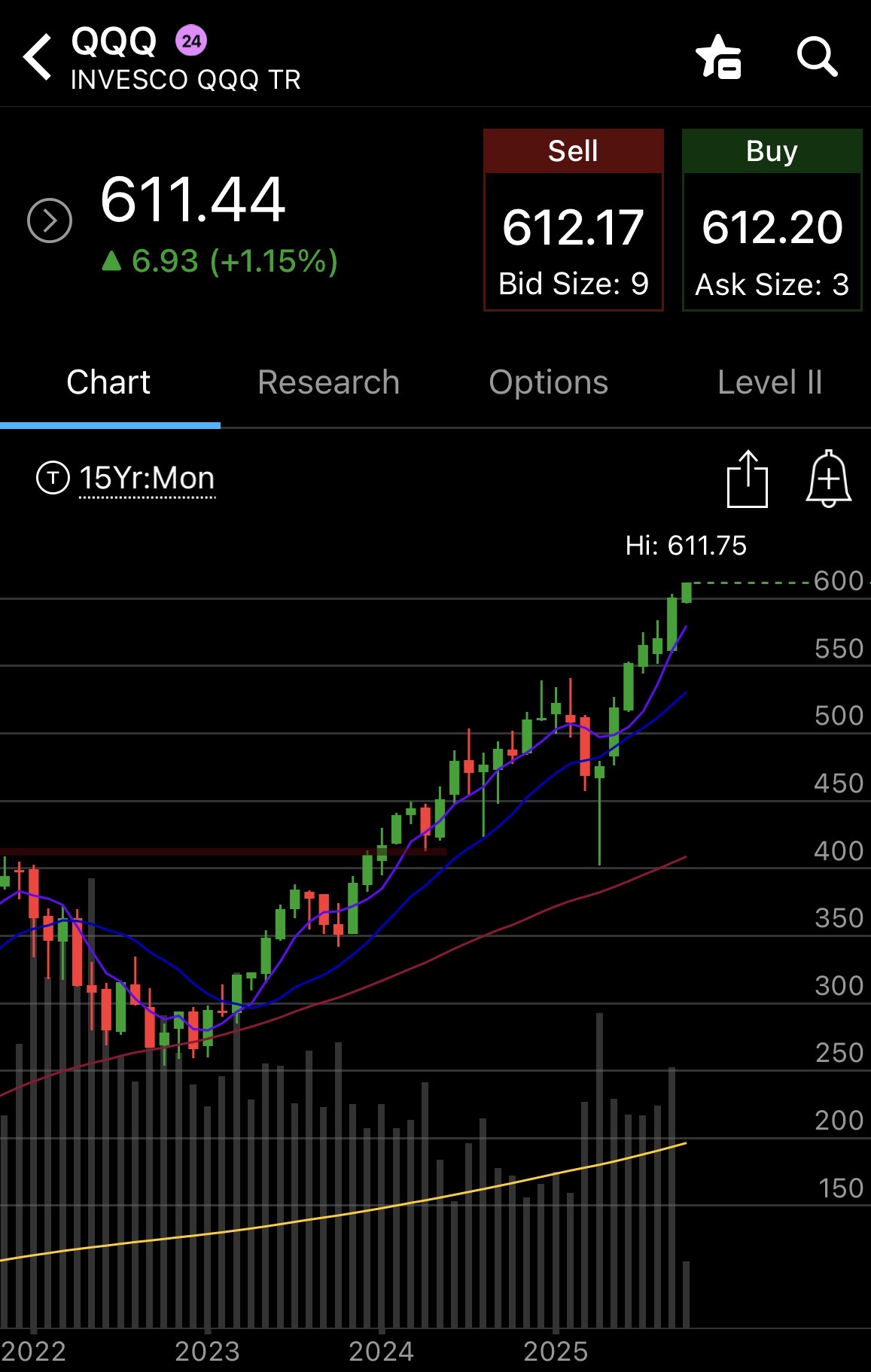Open the symbol search
The image size is (871, 1372).
[817, 56]
